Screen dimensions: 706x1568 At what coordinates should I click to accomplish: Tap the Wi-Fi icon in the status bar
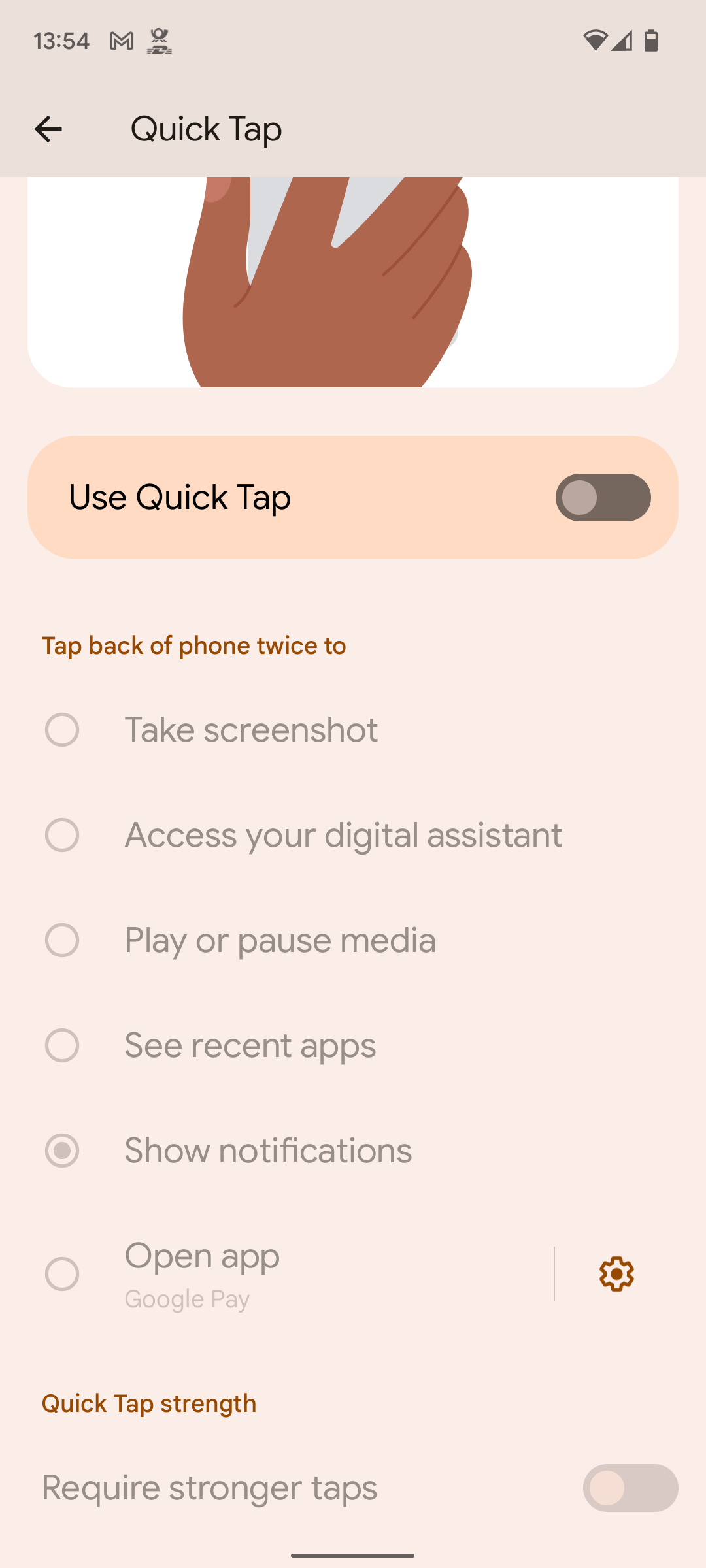(596, 41)
